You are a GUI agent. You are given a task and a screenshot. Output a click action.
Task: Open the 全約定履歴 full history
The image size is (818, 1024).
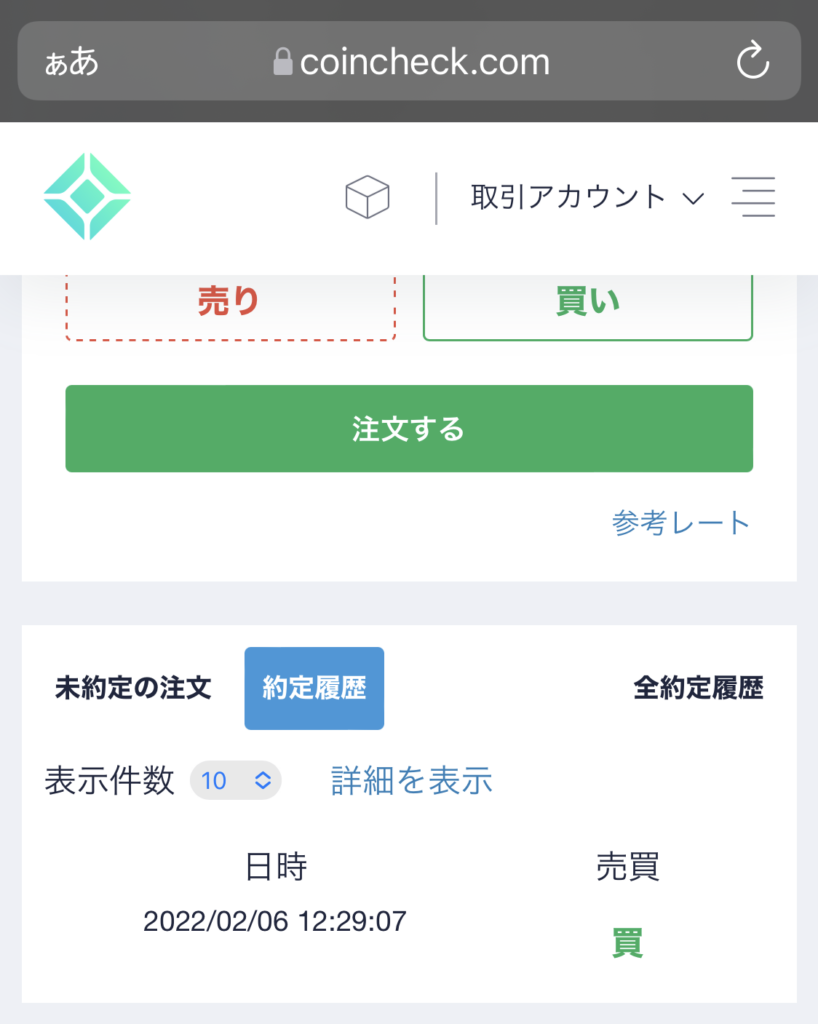(x=698, y=688)
